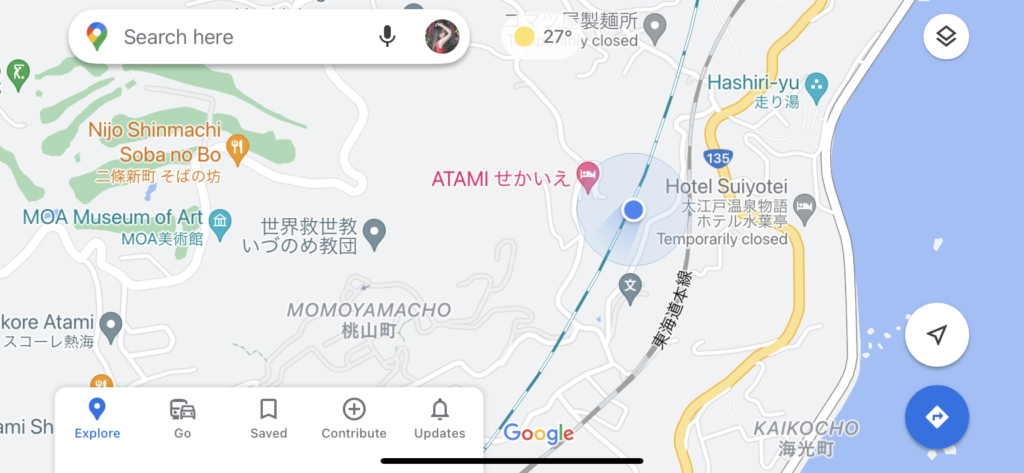The image size is (1024, 473).
Task: Open the account profile picture
Action: click(442, 38)
